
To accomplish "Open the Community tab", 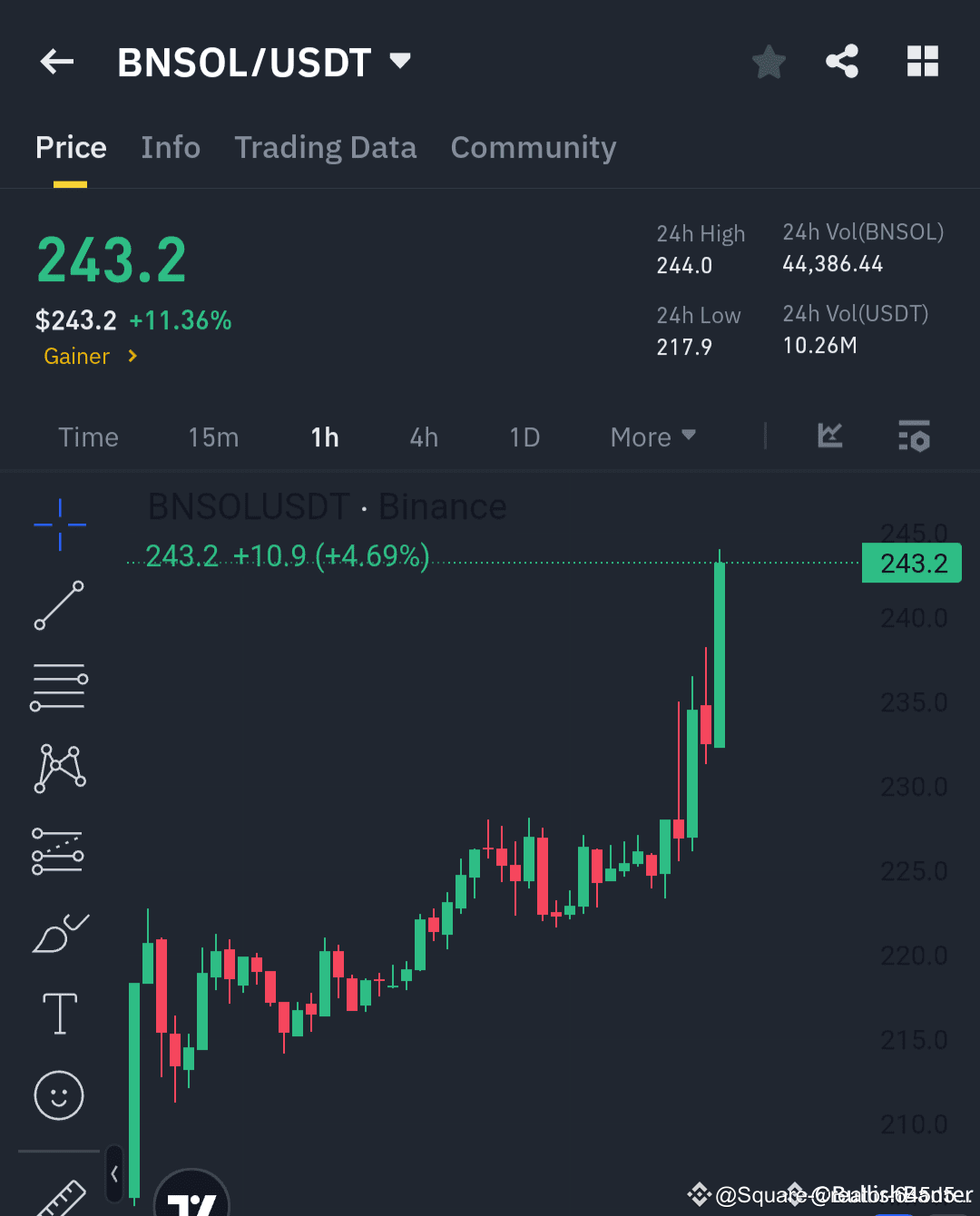I will point(534,147).
